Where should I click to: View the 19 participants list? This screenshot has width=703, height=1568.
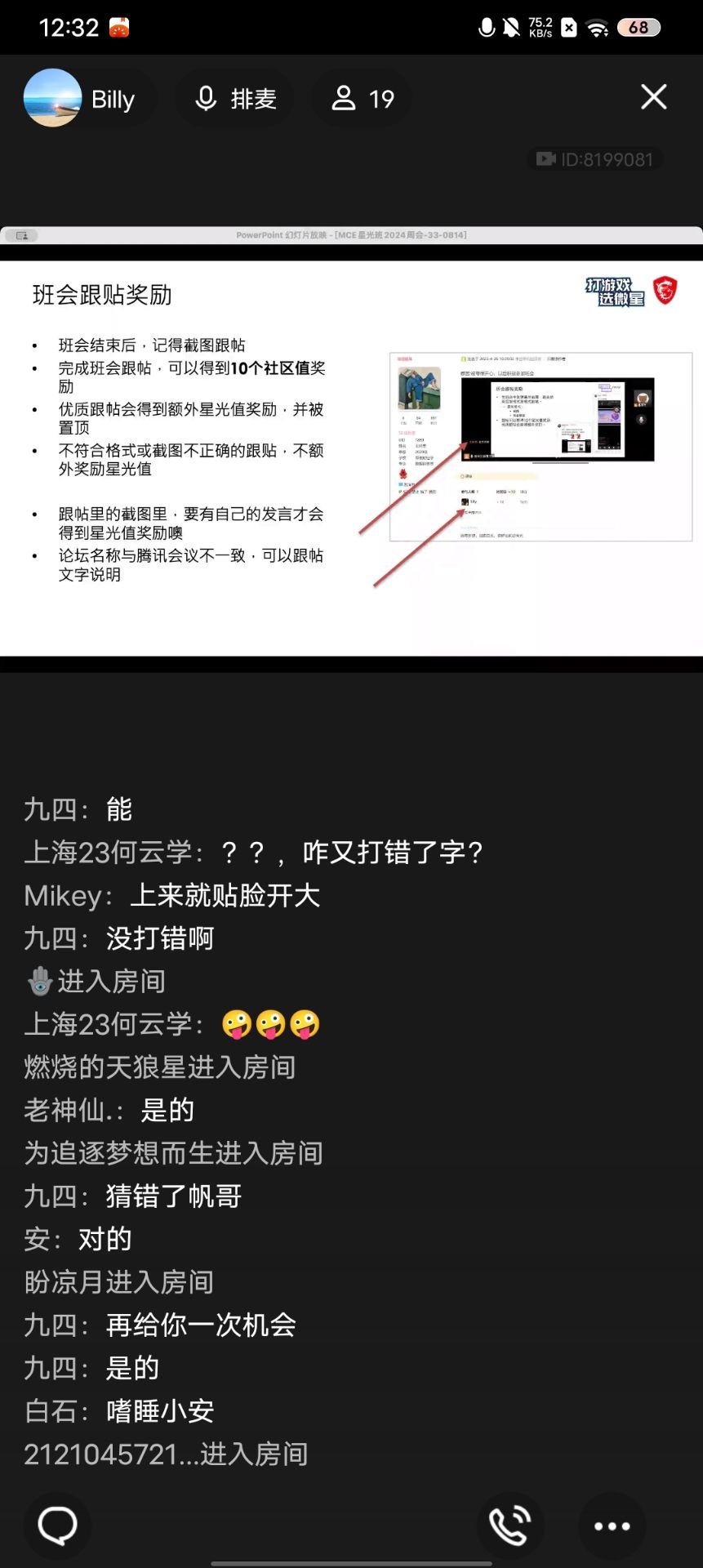[362, 99]
